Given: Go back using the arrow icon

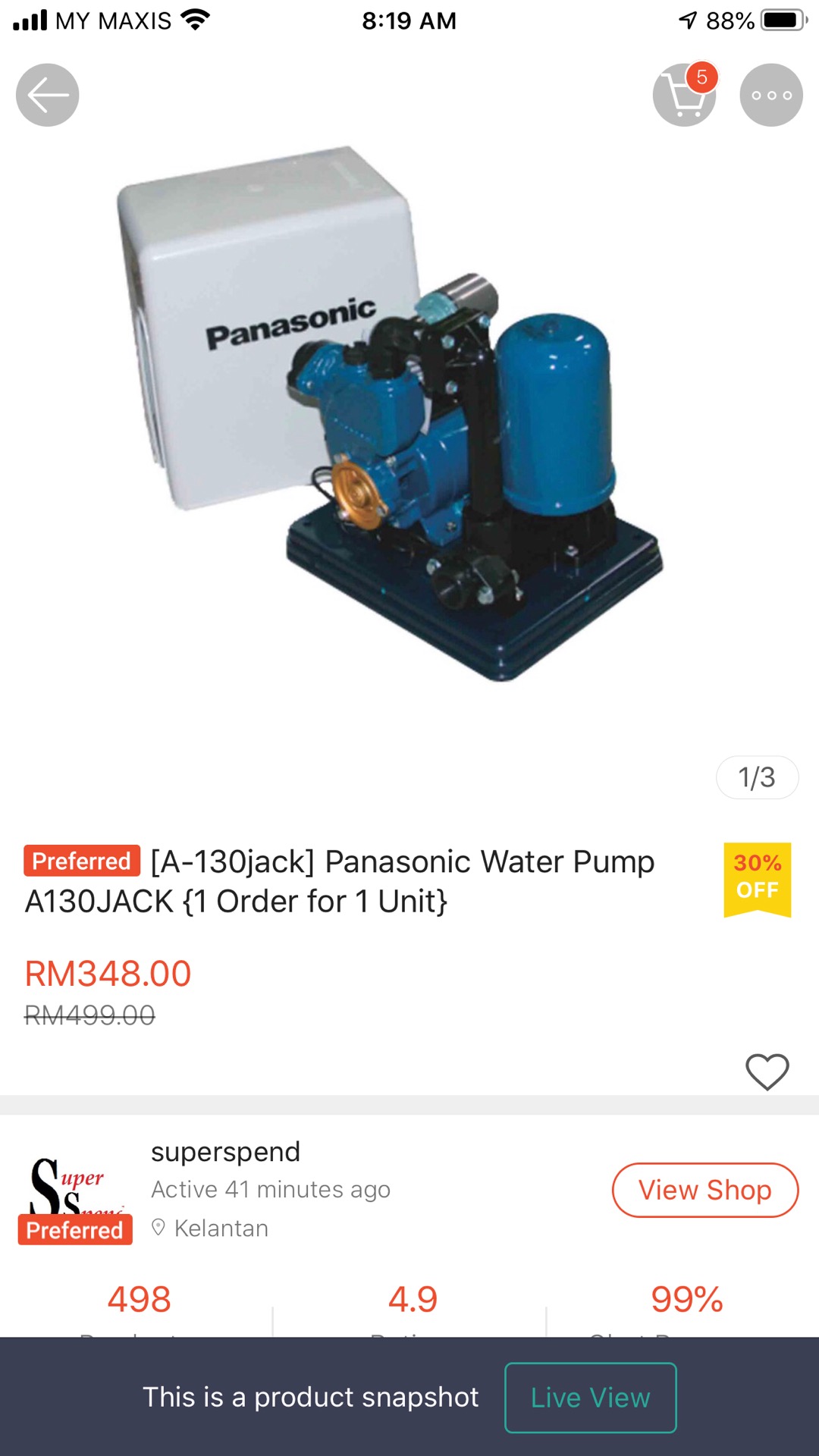Looking at the screenshot, I should click(x=48, y=95).
